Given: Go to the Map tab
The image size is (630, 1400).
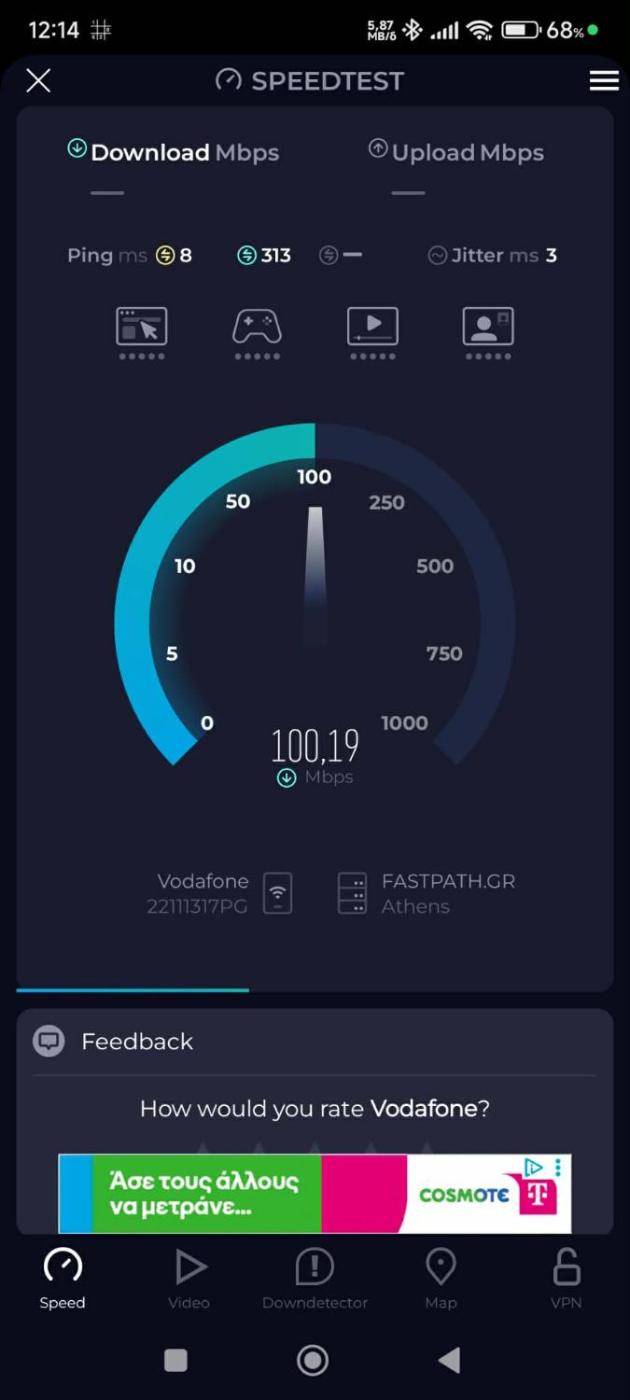Looking at the screenshot, I should click(440, 1278).
